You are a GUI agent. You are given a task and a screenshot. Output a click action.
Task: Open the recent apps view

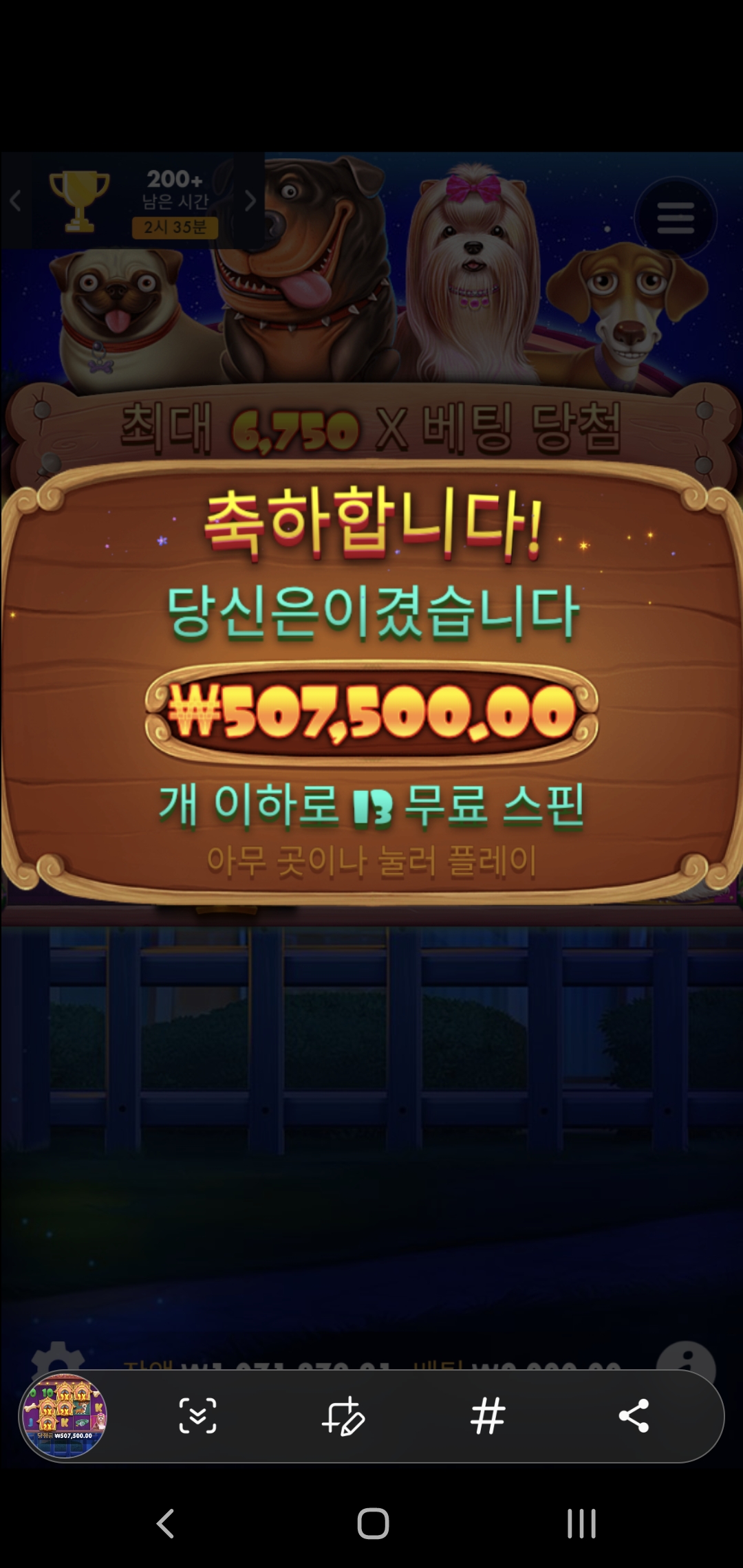click(x=581, y=1523)
